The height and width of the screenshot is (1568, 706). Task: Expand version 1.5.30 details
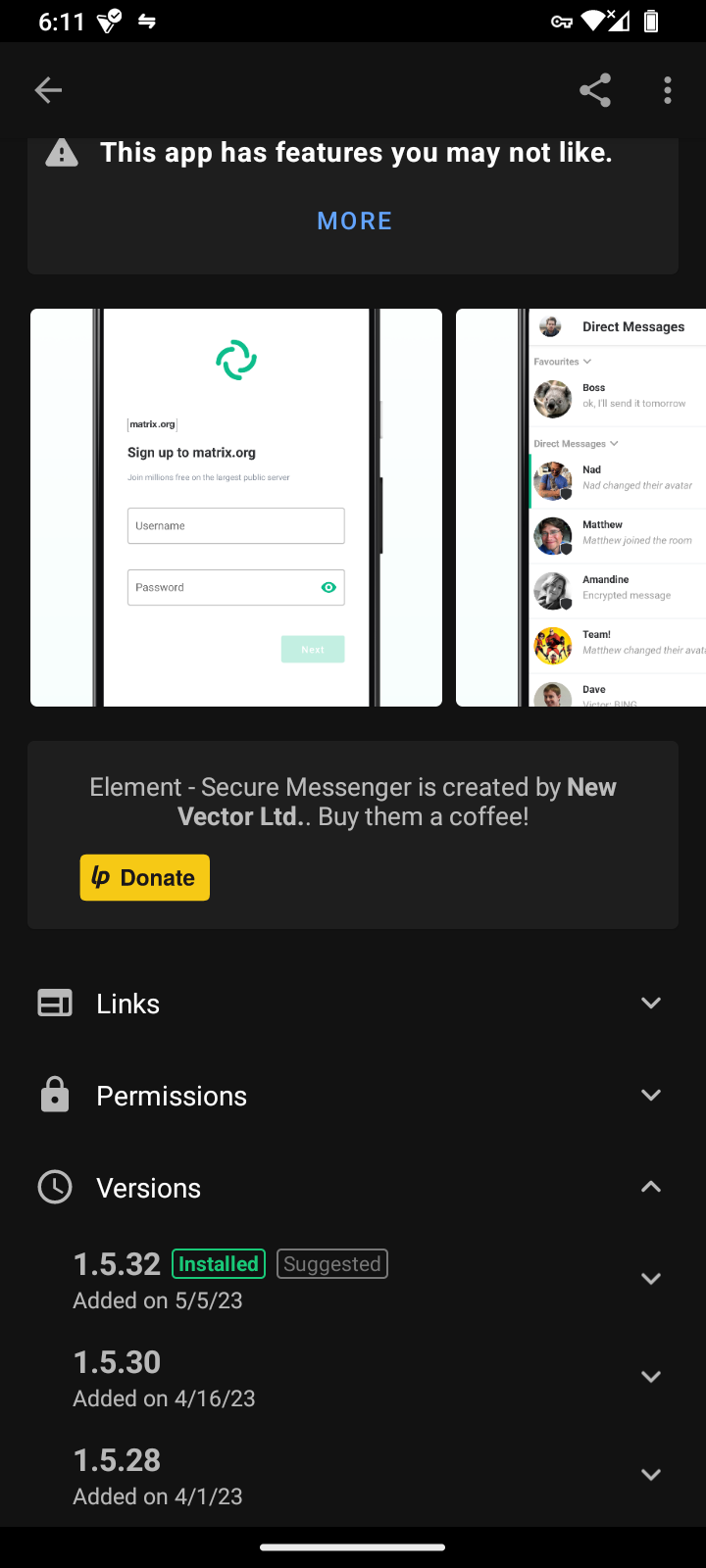coord(353,1378)
